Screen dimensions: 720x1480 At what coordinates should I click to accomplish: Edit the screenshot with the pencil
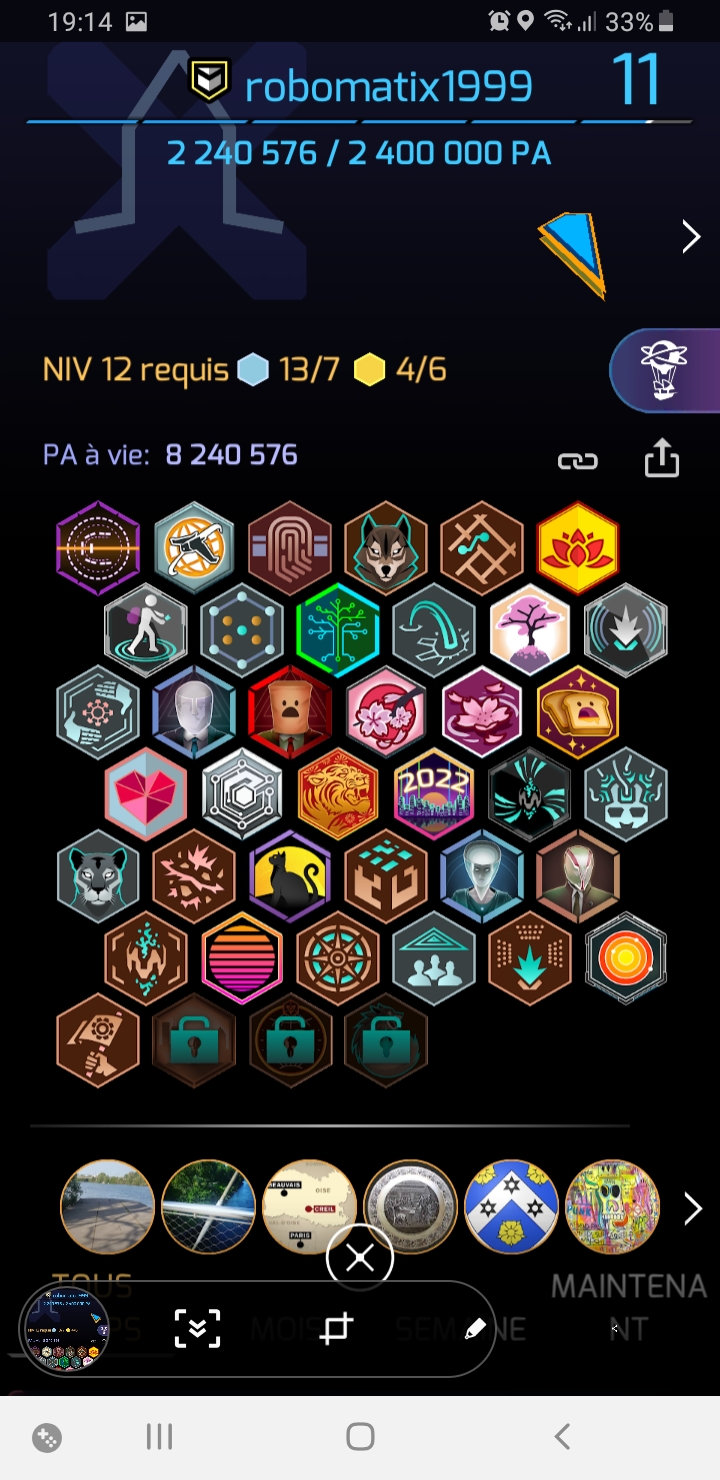click(x=475, y=1329)
